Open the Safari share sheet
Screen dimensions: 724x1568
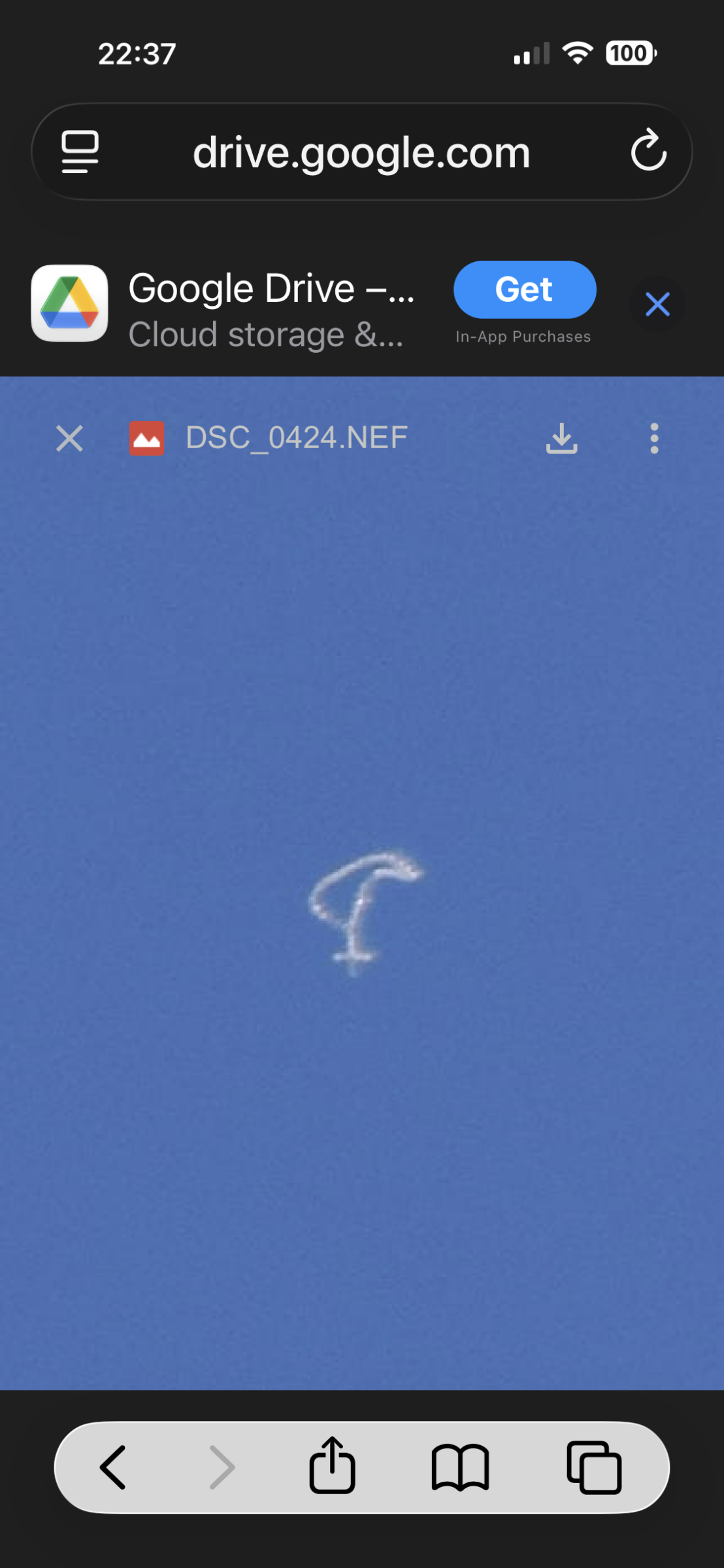pyautogui.click(x=332, y=1466)
